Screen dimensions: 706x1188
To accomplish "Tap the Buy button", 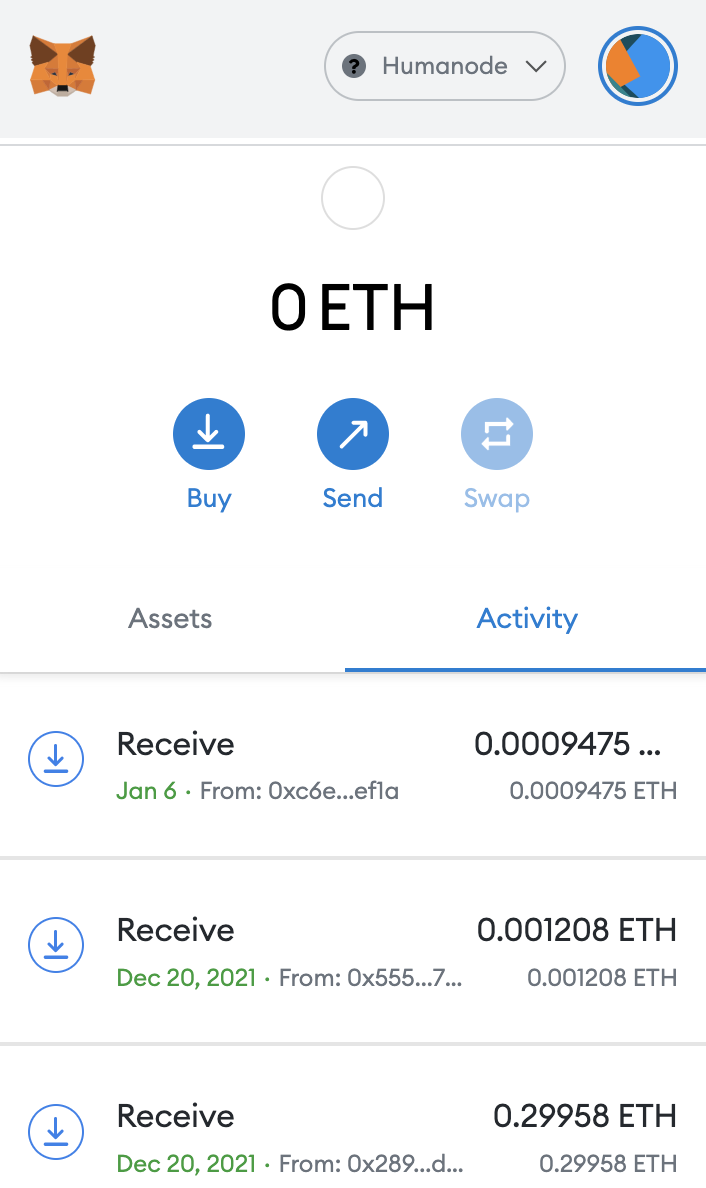I will coord(209,434).
